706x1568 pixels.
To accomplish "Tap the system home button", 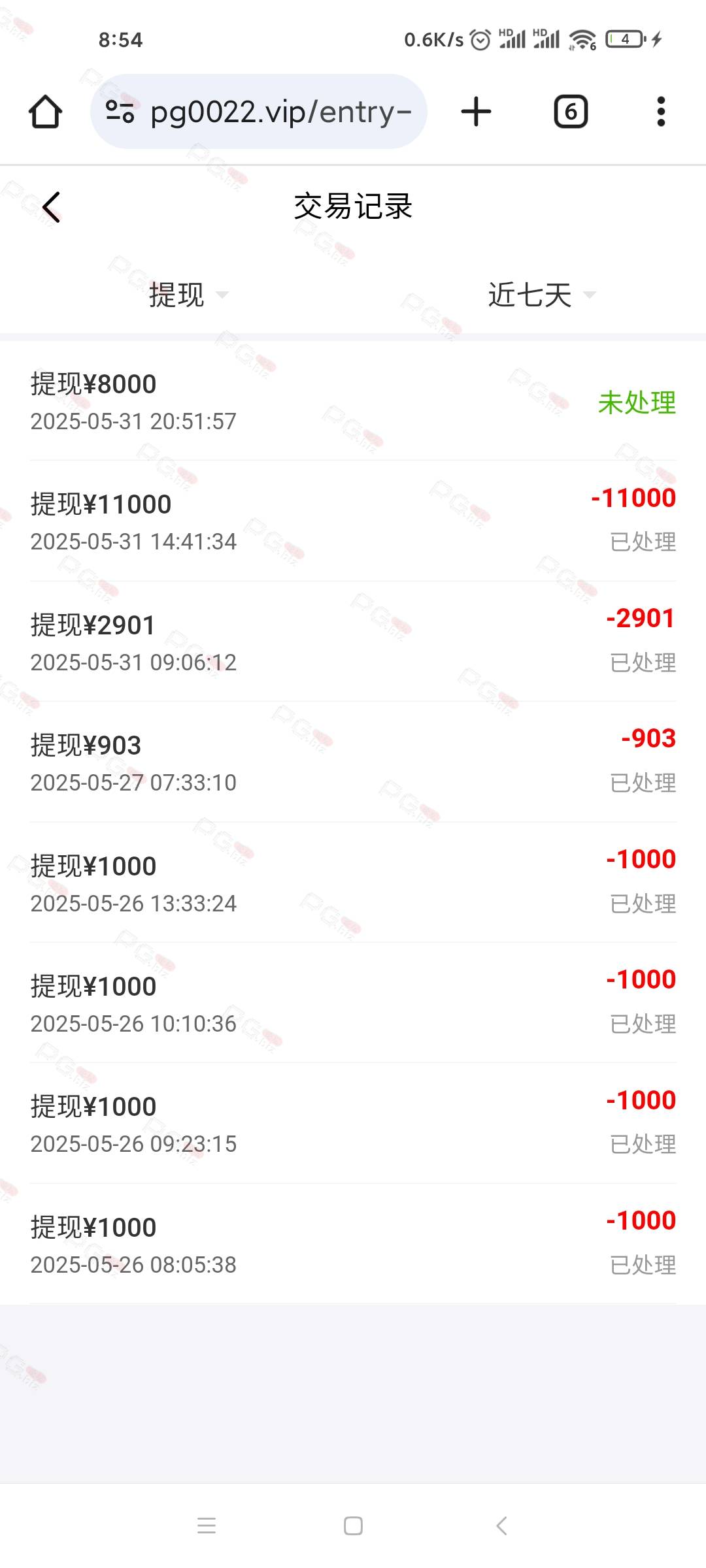I will pyautogui.click(x=353, y=1526).
